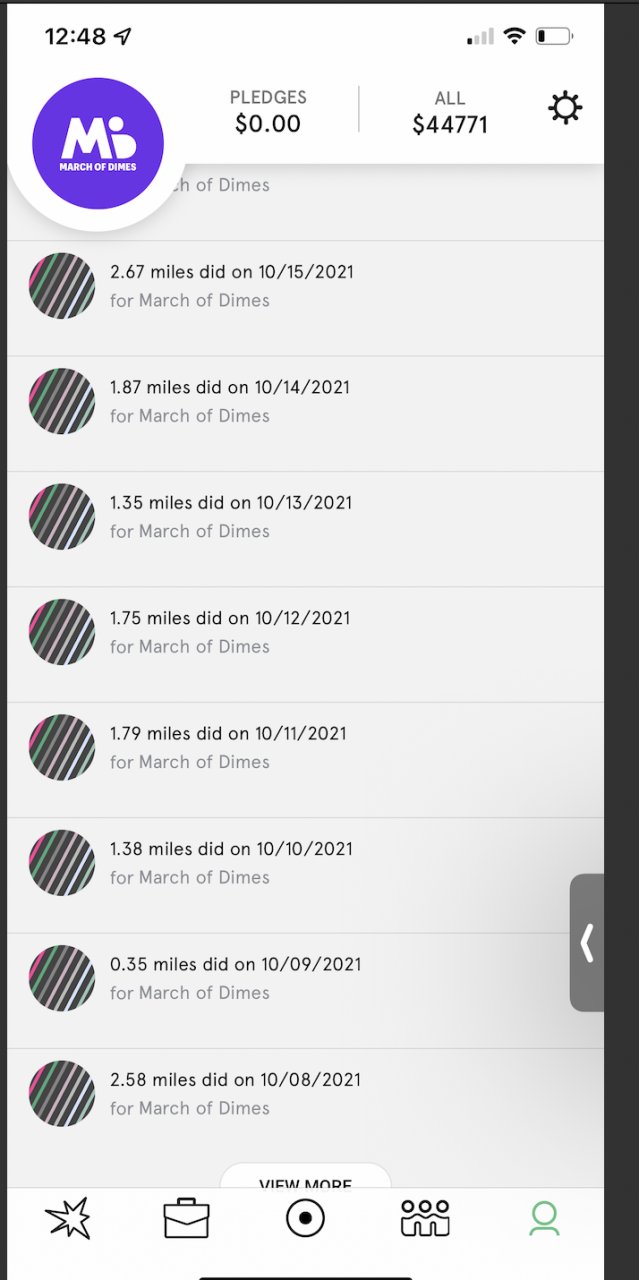The width and height of the screenshot is (639, 1280).
Task: Go to the briefcase tab
Action: [187, 1219]
